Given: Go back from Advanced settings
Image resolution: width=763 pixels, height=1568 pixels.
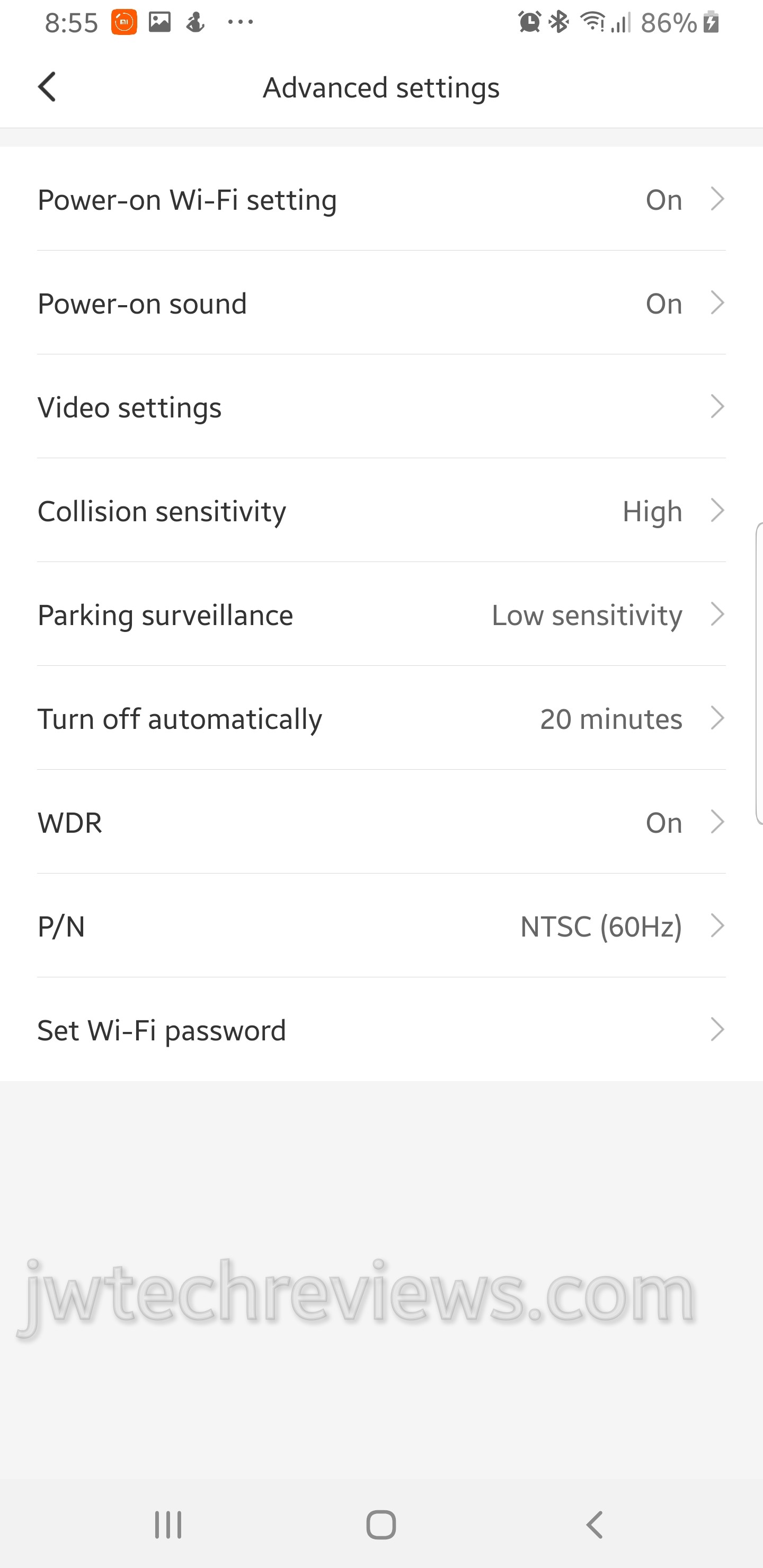Looking at the screenshot, I should coord(47,87).
